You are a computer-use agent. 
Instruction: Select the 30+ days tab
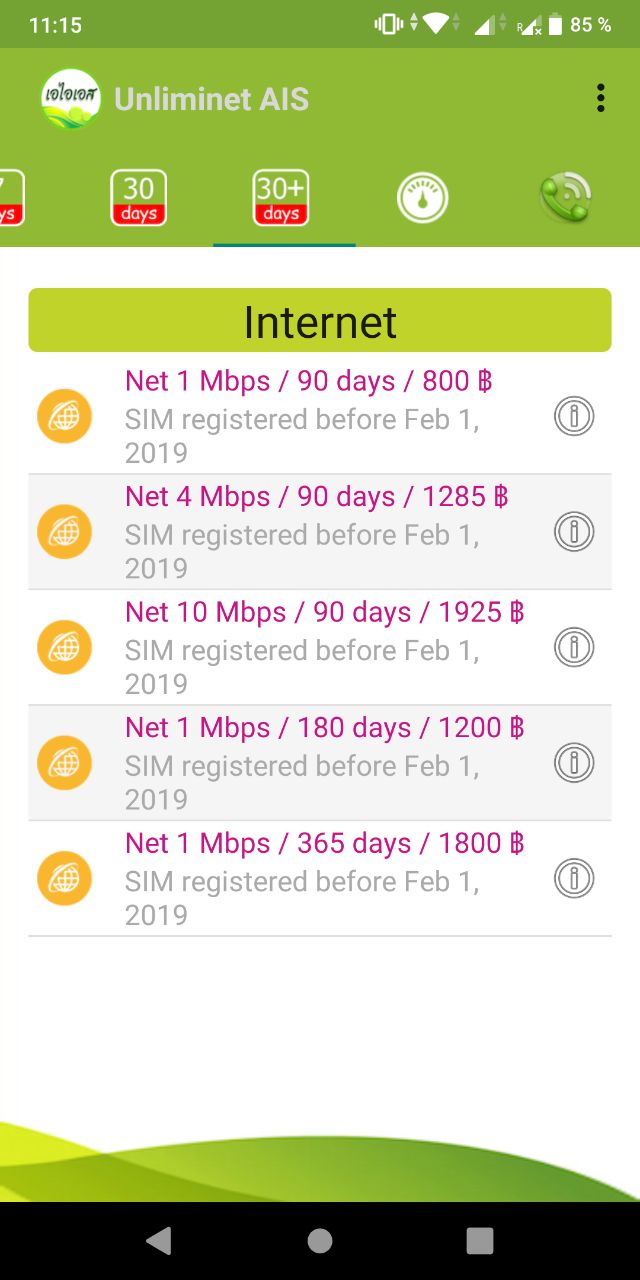pyautogui.click(x=281, y=198)
